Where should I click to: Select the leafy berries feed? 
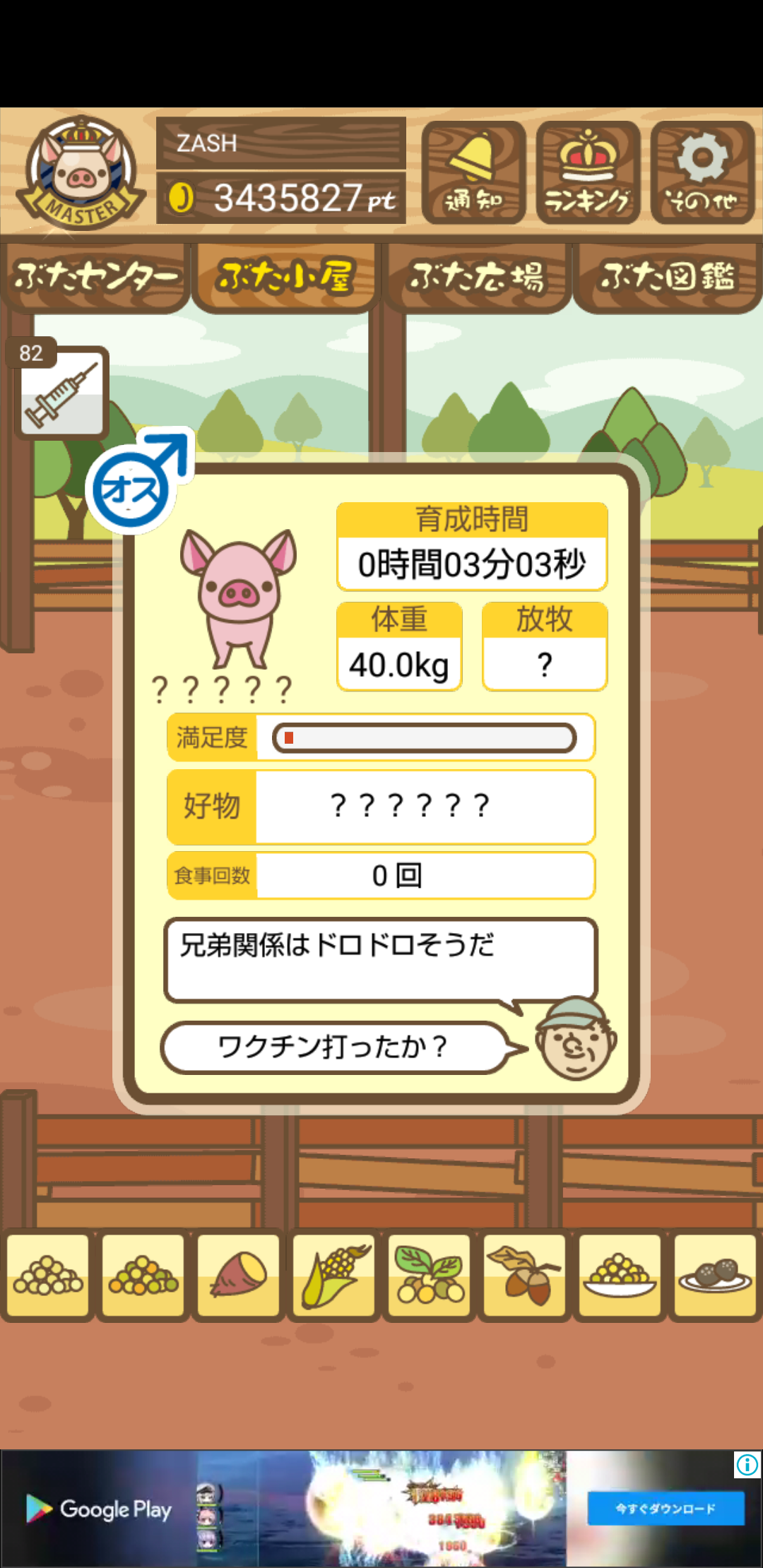[430, 1276]
